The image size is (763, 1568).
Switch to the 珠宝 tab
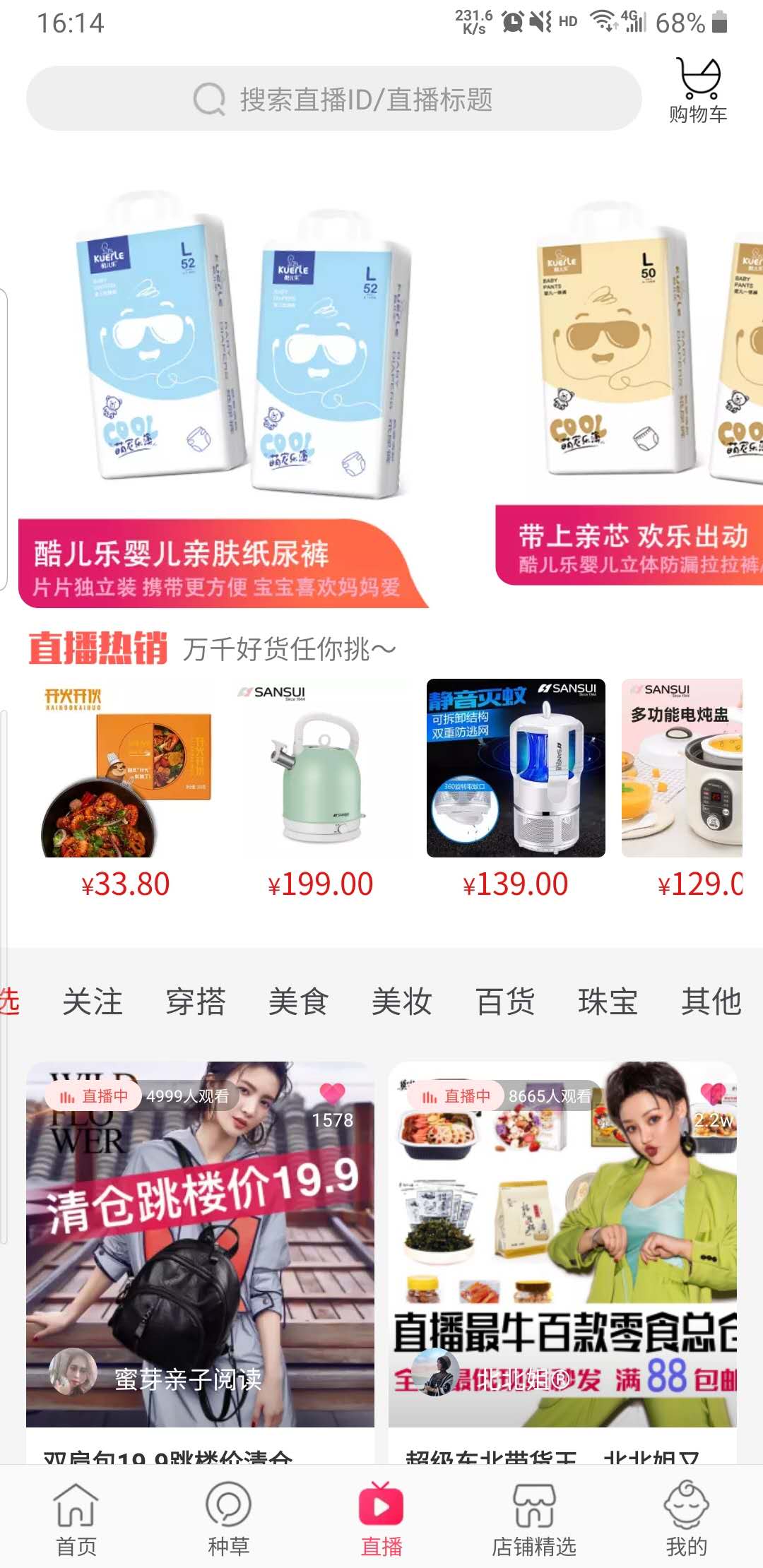coord(608,1002)
